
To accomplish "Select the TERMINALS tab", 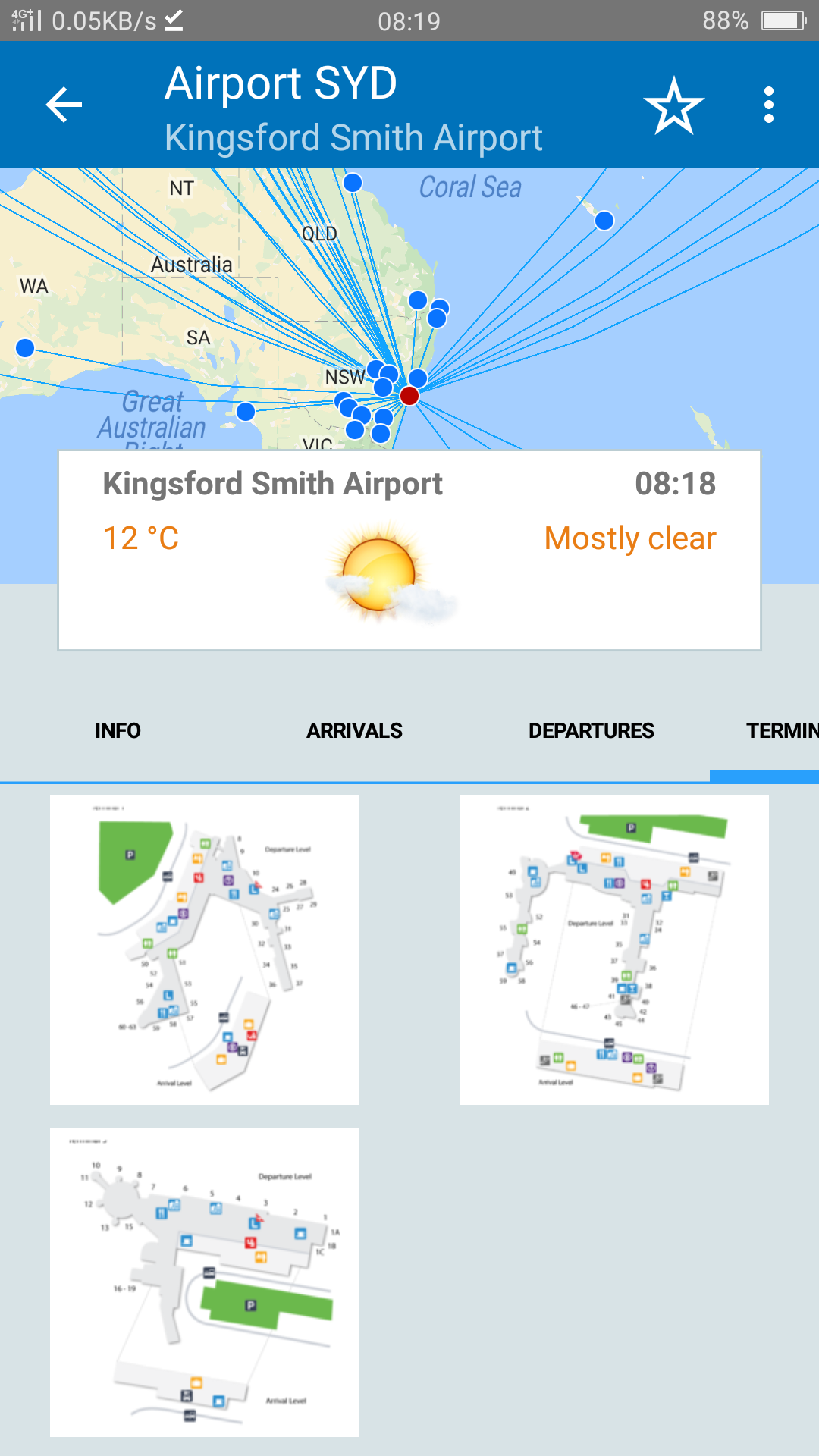I will (x=781, y=730).
